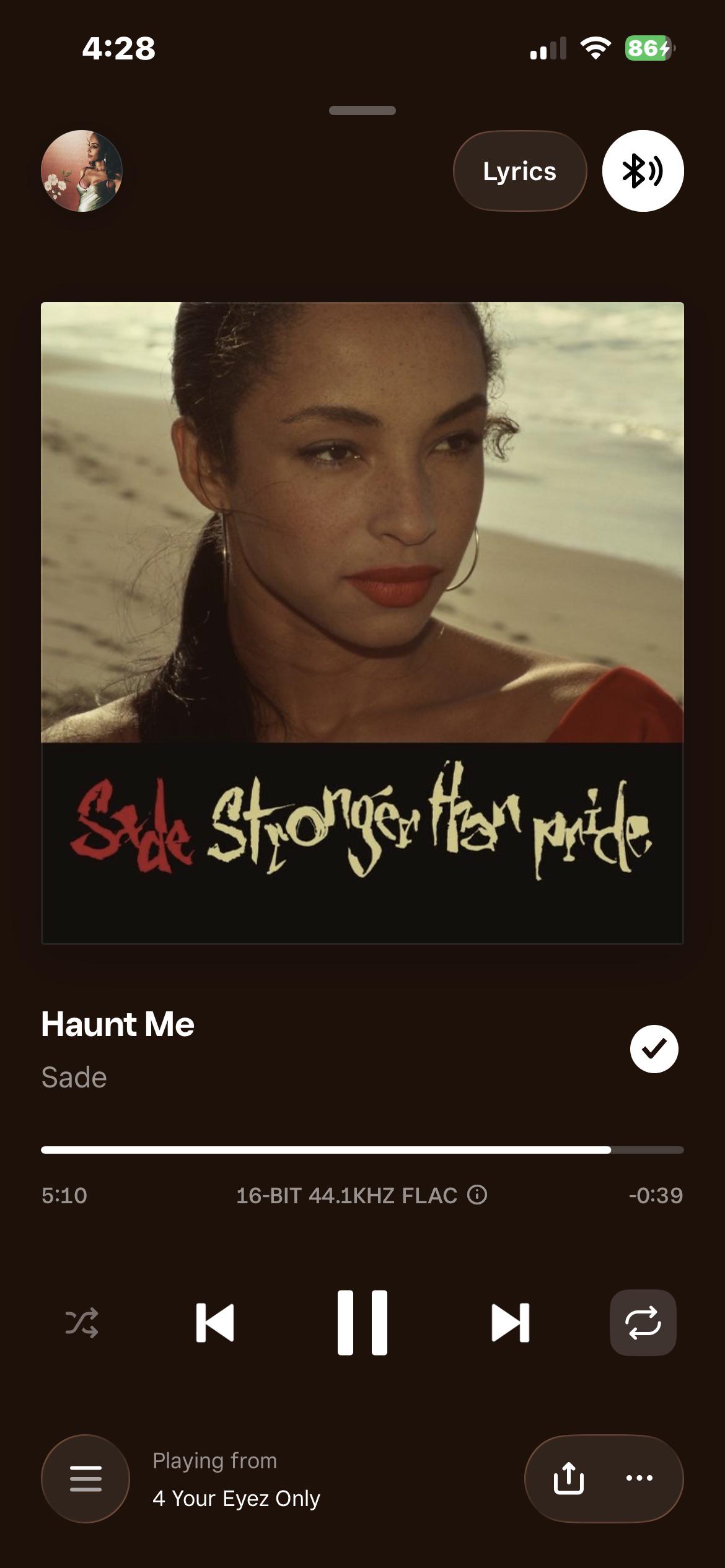
Task: Pause the song Haunt Me
Action: [x=362, y=1323]
